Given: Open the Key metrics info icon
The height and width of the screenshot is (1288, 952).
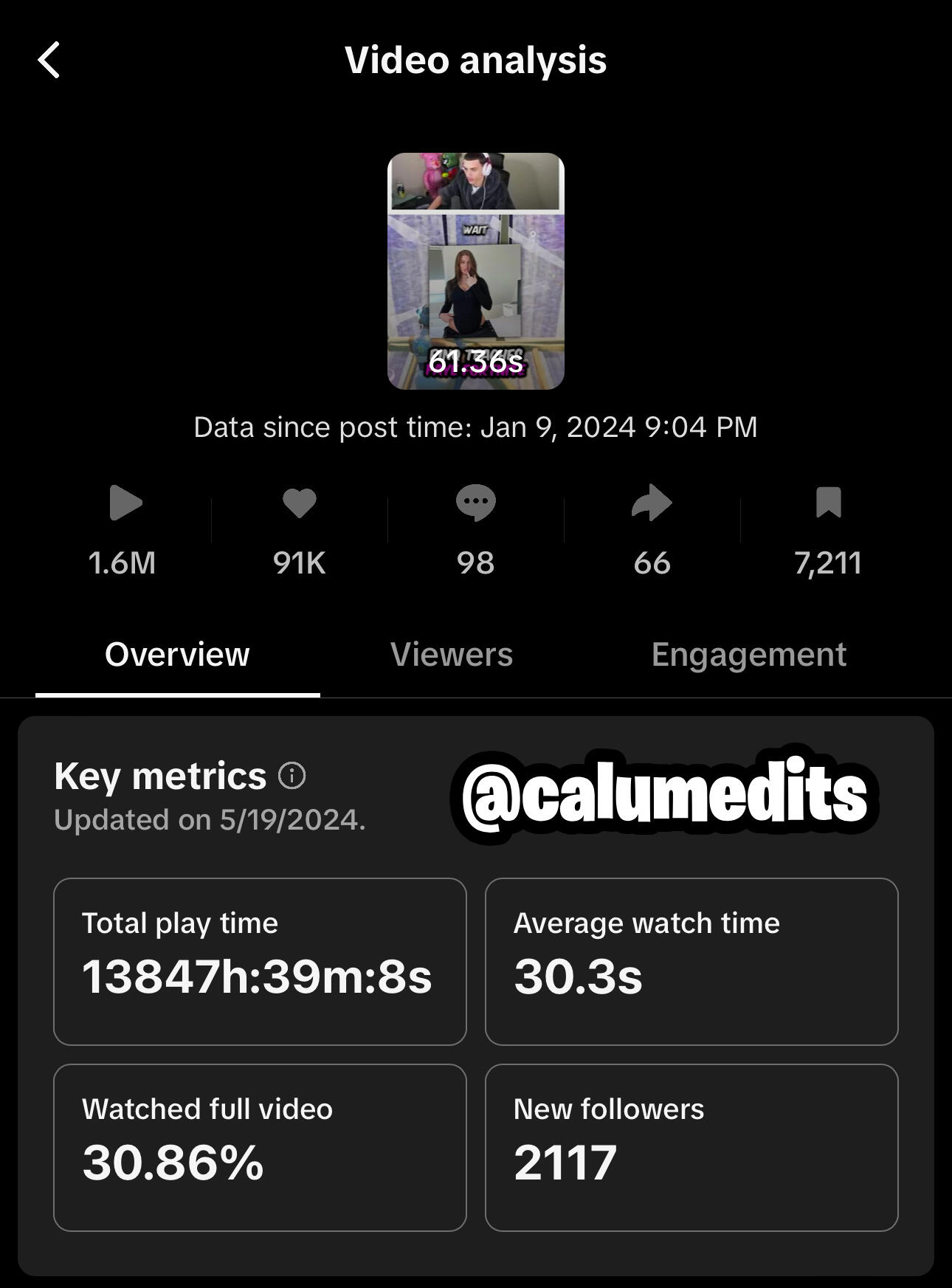Looking at the screenshot, I should [292, 776].
